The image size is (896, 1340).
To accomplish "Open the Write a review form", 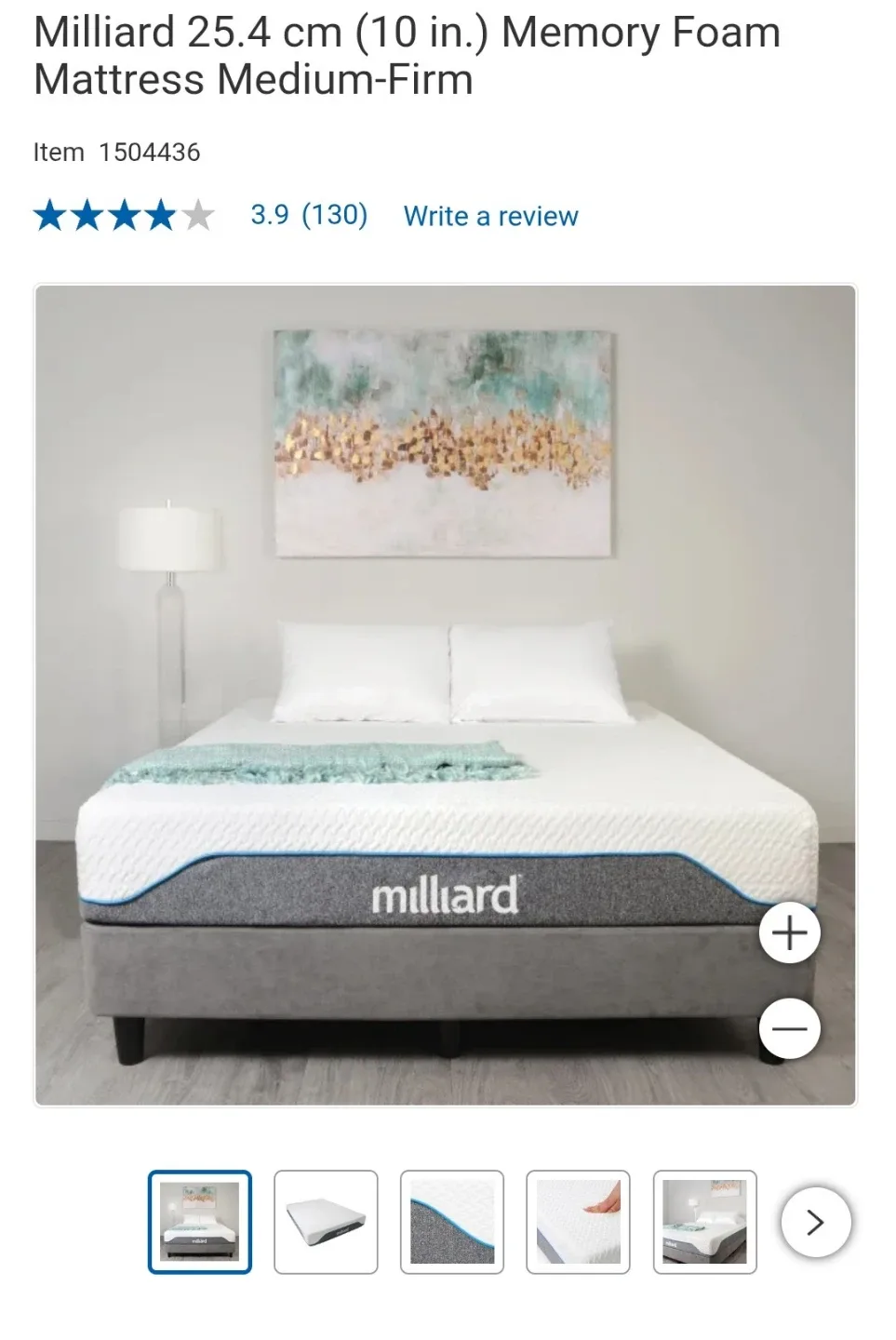I will pos(490,216).
